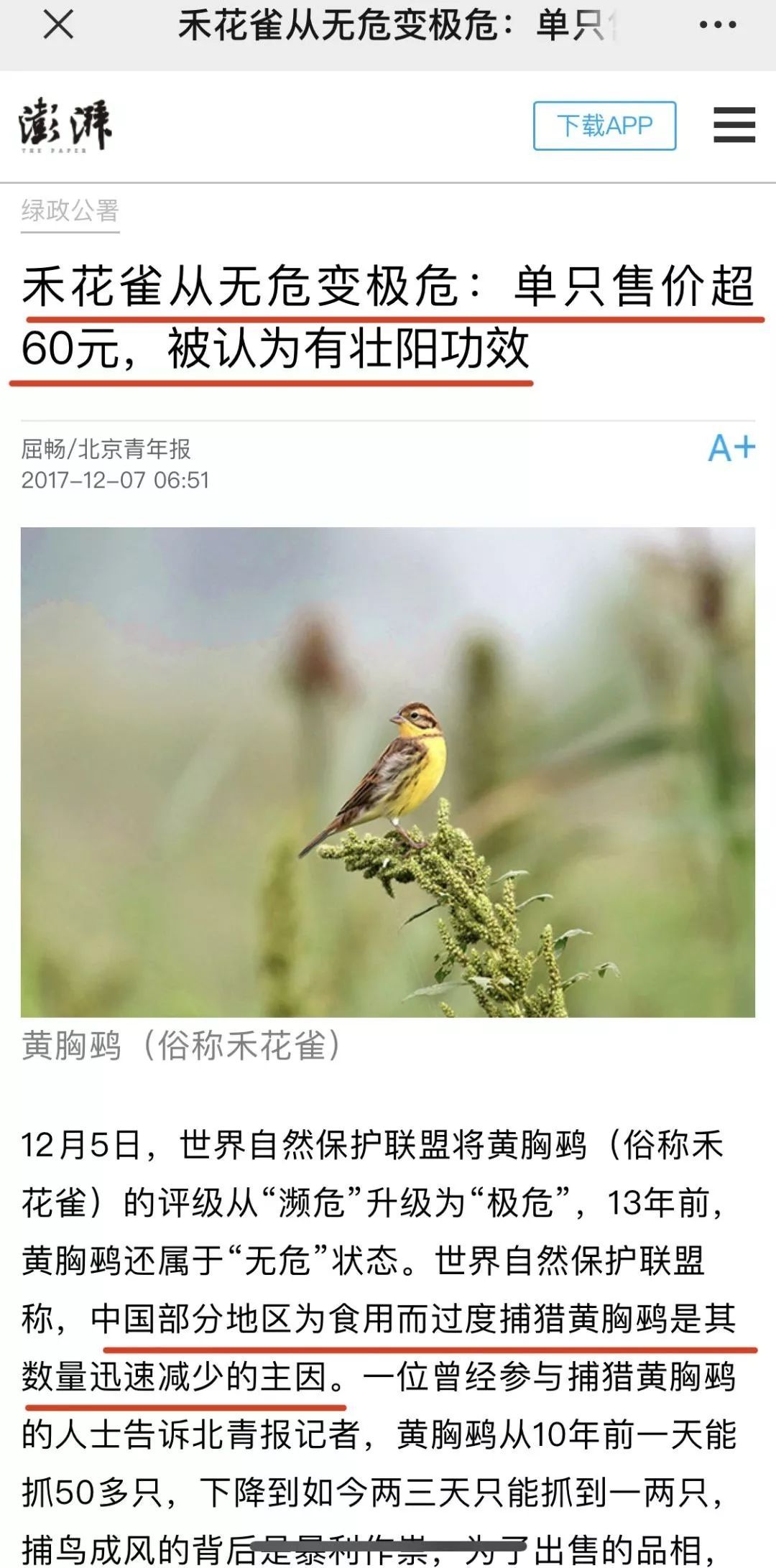This screenshot has width=776, height=1568.
Task: Increase font size with A+
Action: point(731,448)
